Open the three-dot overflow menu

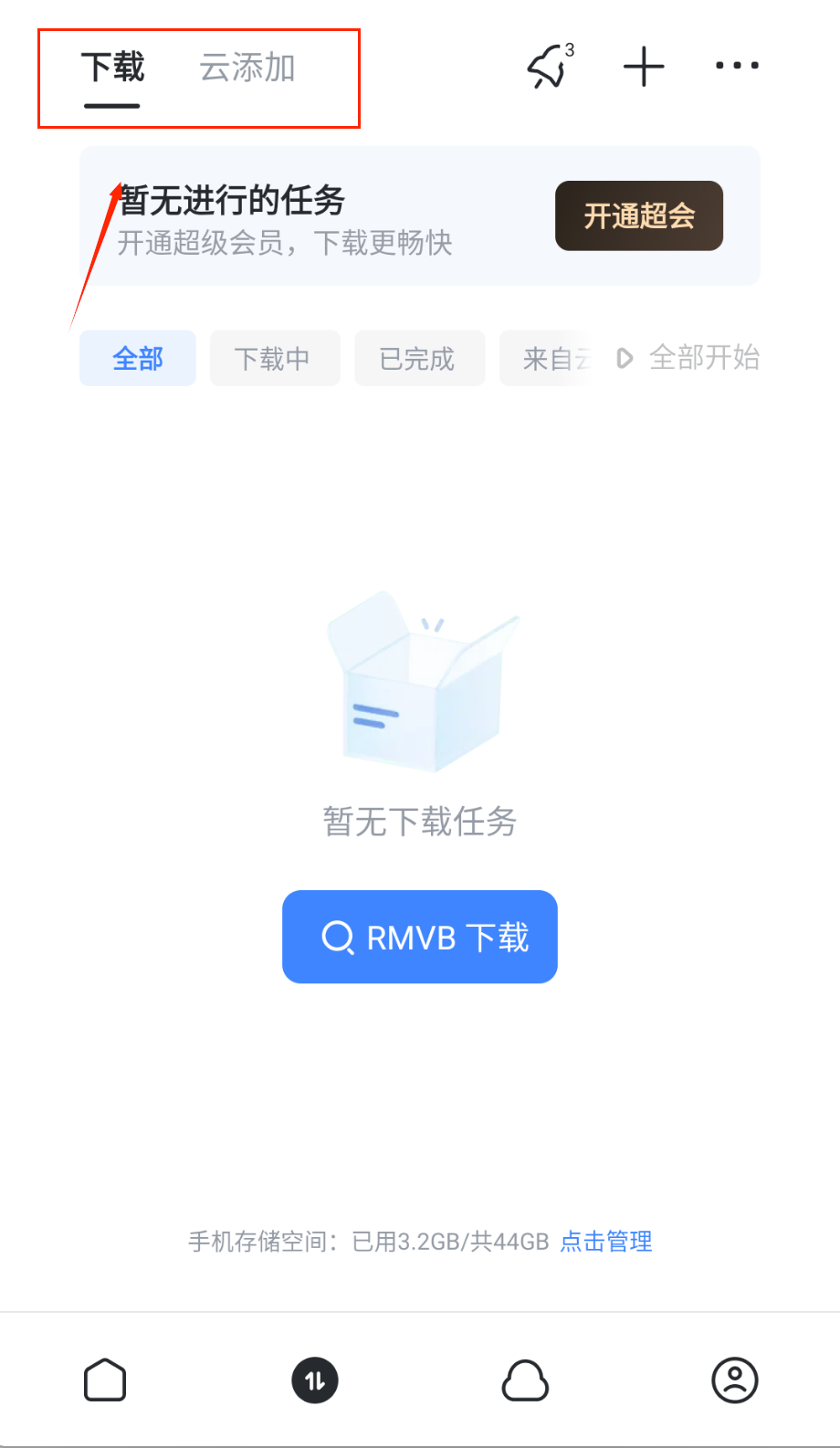(736, 66)
